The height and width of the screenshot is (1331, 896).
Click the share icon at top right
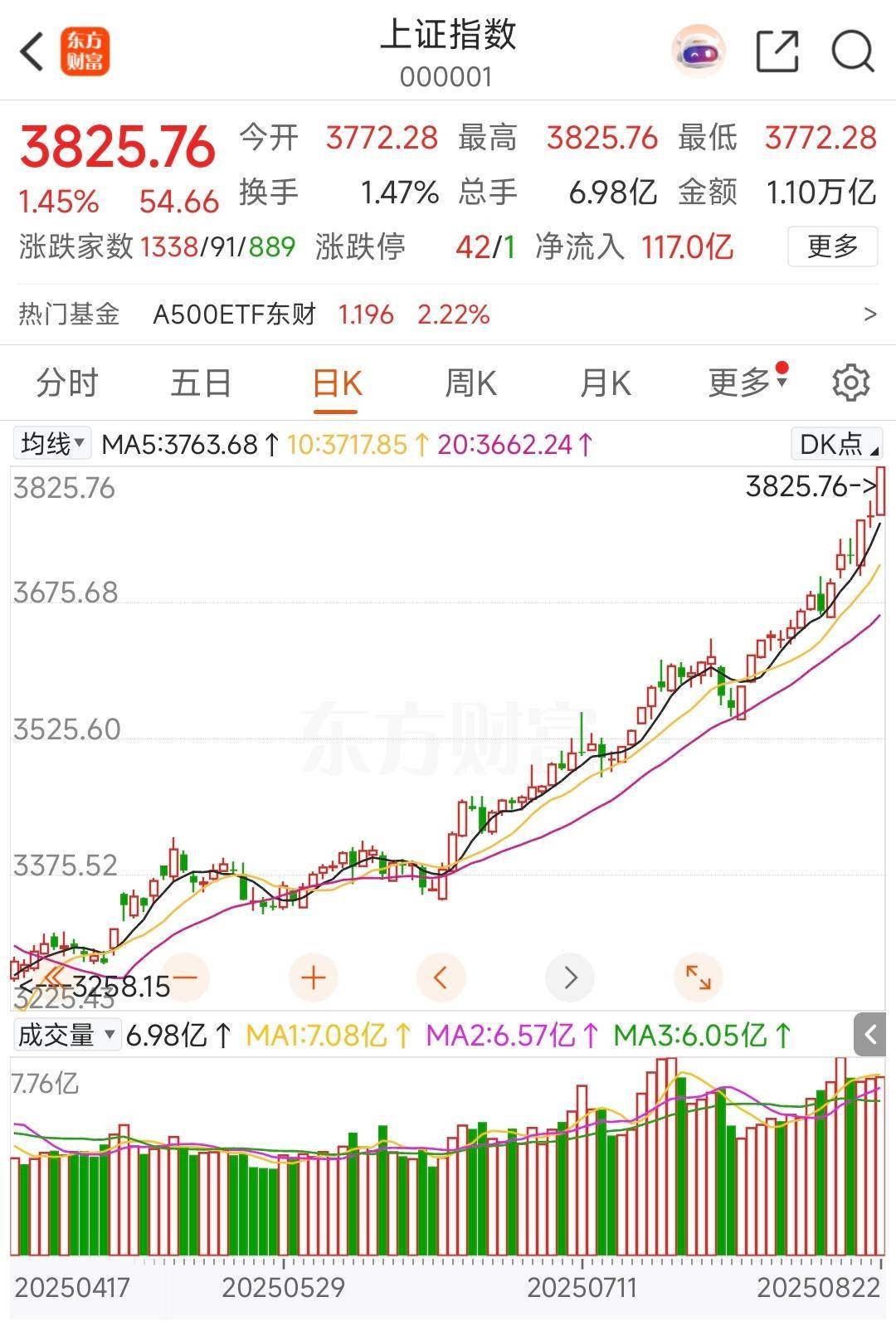click(x=775, y=51)
